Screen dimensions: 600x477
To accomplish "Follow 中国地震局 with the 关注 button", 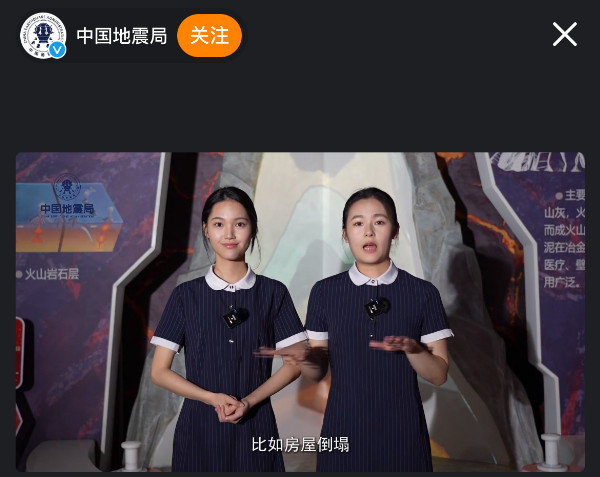I will [209, 36].
